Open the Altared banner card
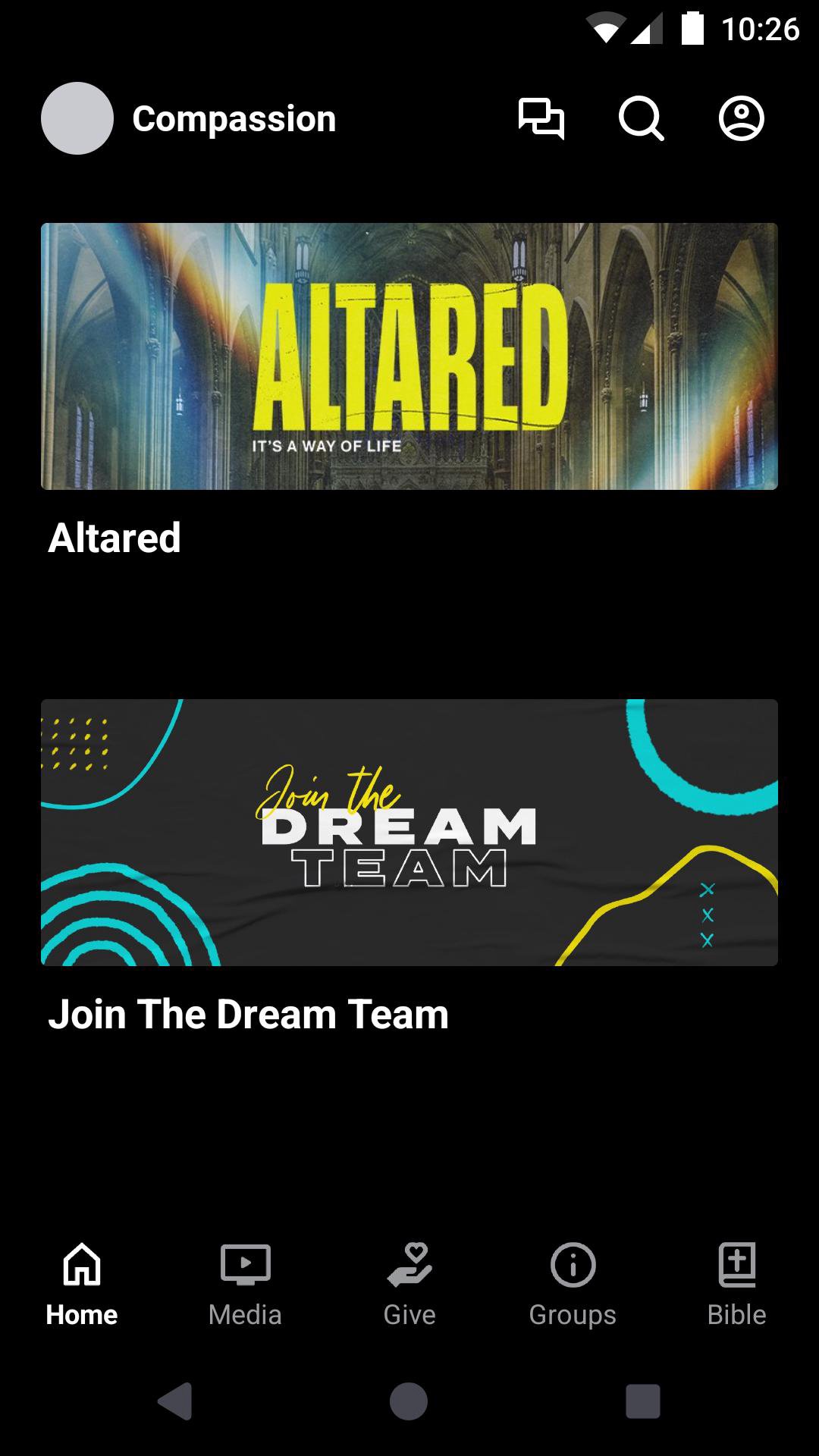 click(x=409, y=356)
